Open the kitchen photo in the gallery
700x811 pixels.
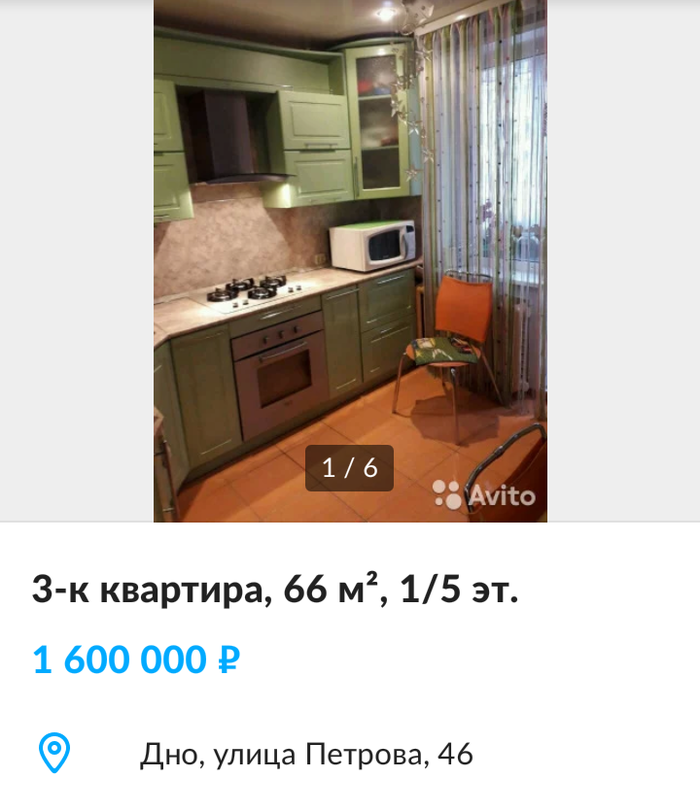350,260
